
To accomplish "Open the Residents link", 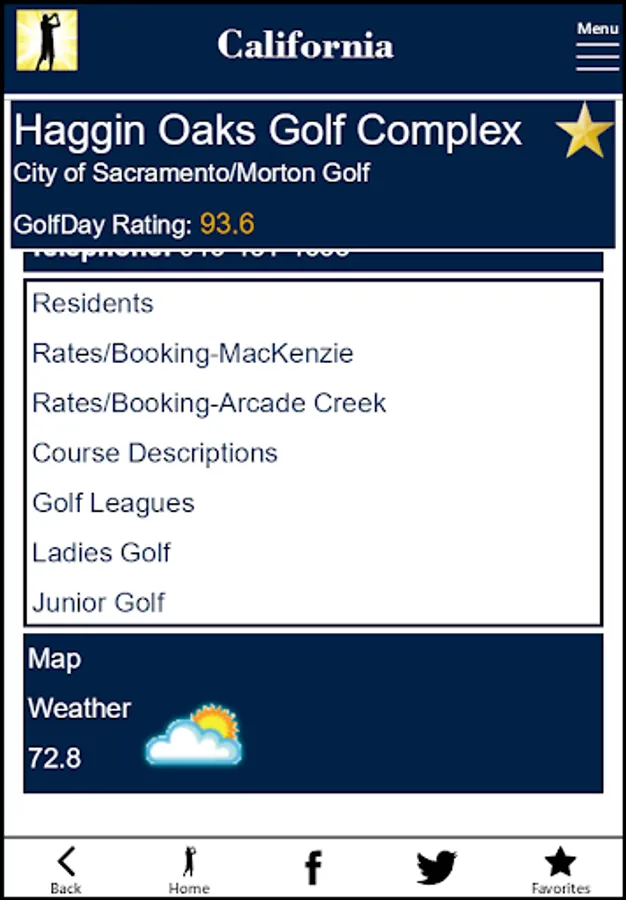I will click(x=93, y=304).
